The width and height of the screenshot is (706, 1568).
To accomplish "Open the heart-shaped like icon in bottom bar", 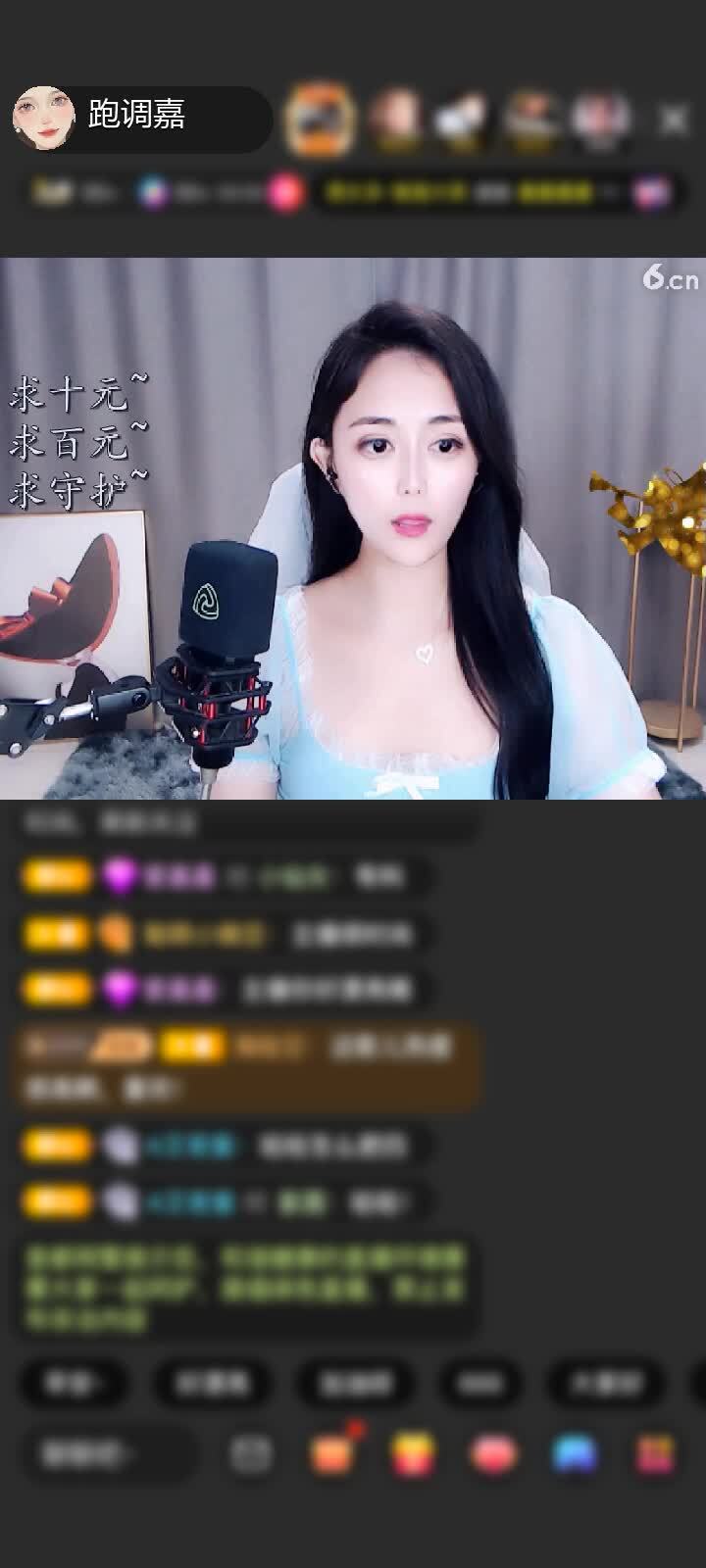I will (494, 1454).
